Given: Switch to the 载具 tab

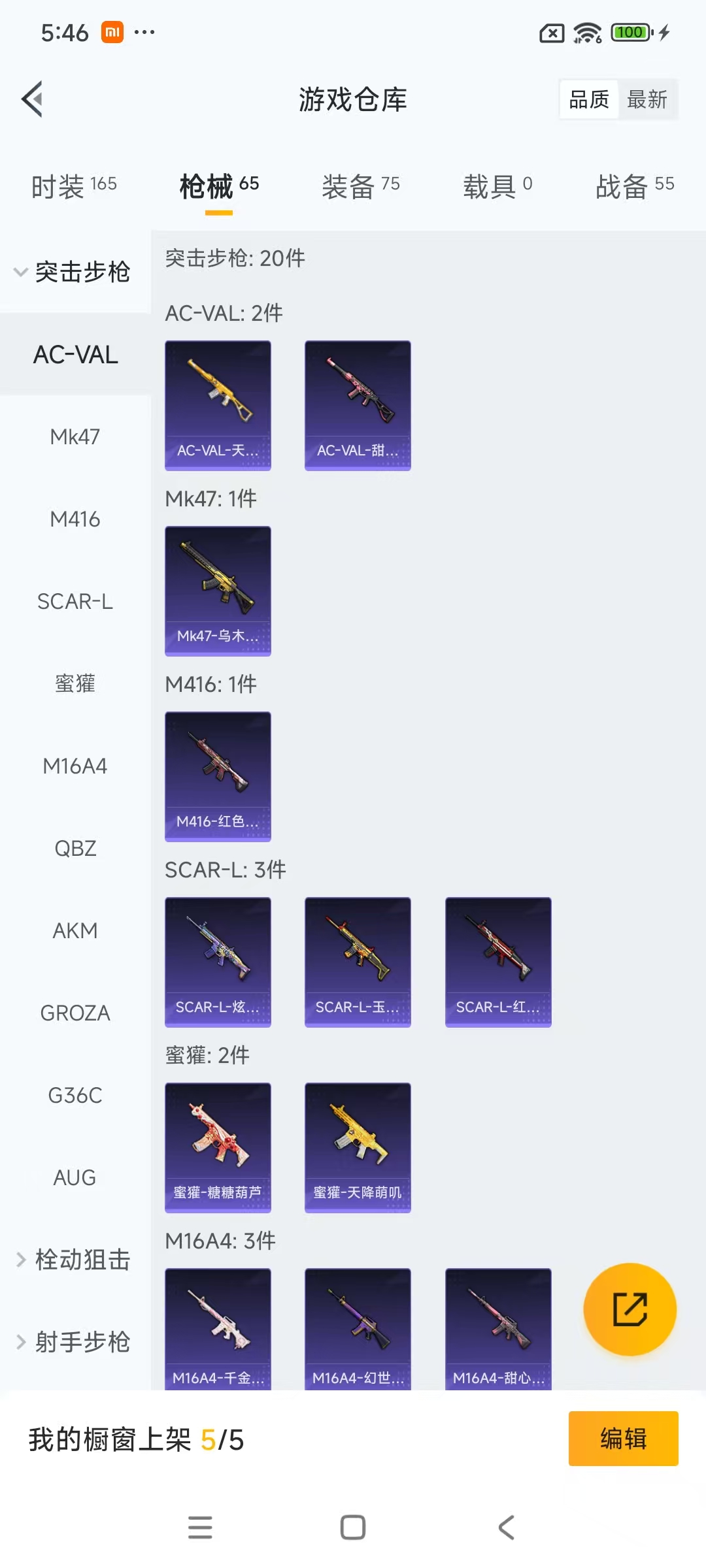Looking at the screenshot, I should [x=497, y=186].
